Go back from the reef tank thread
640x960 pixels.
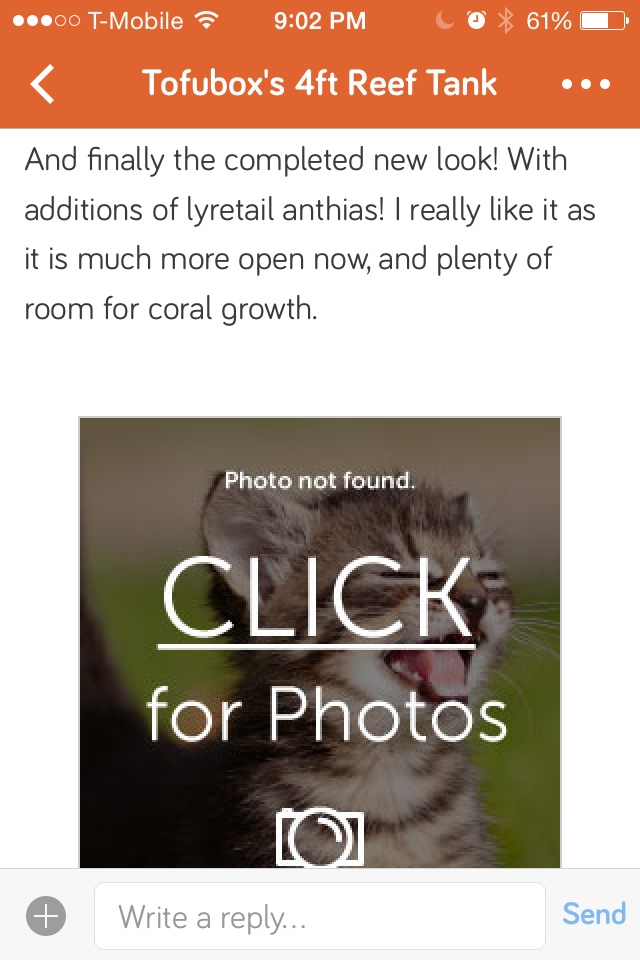click(42, 84)
